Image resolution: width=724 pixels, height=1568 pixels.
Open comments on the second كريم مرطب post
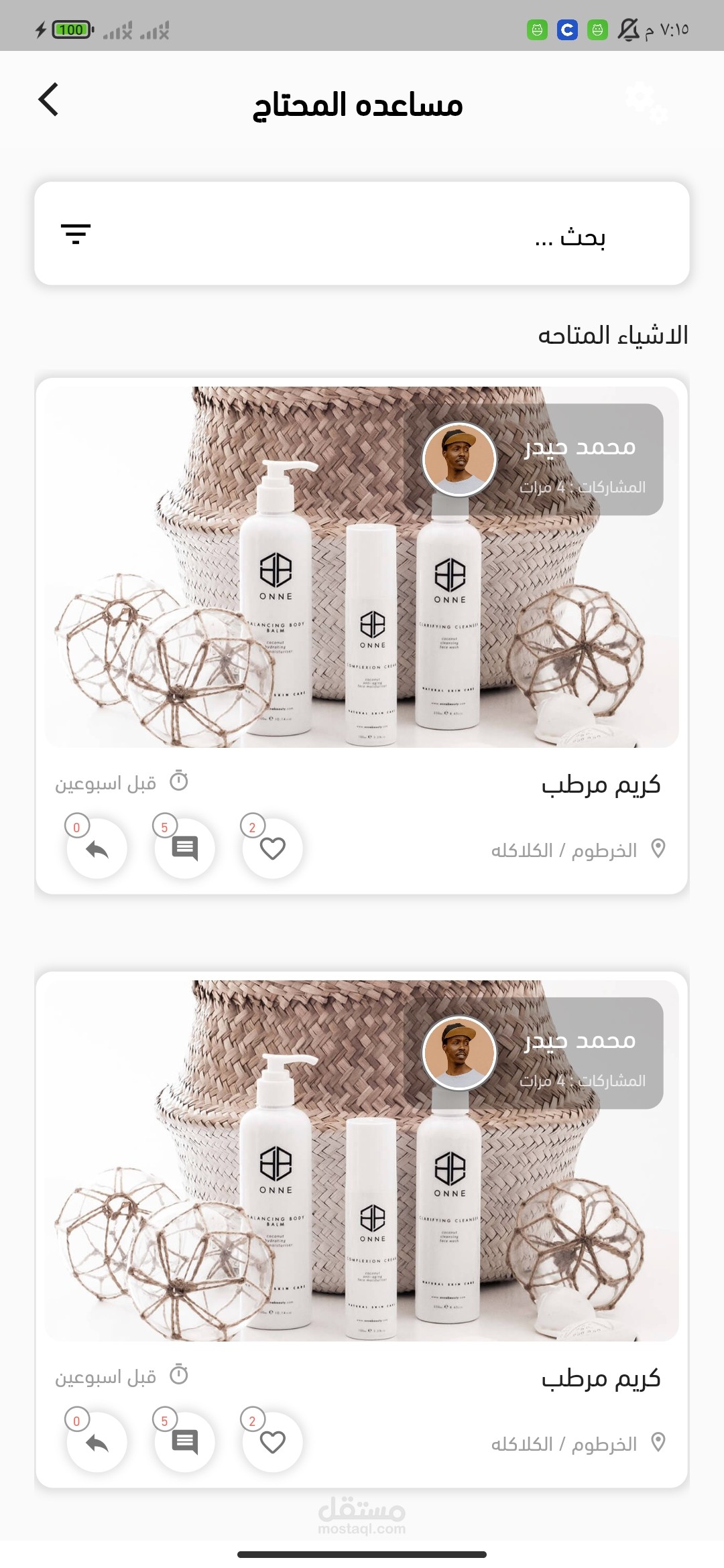point(184,1442)
